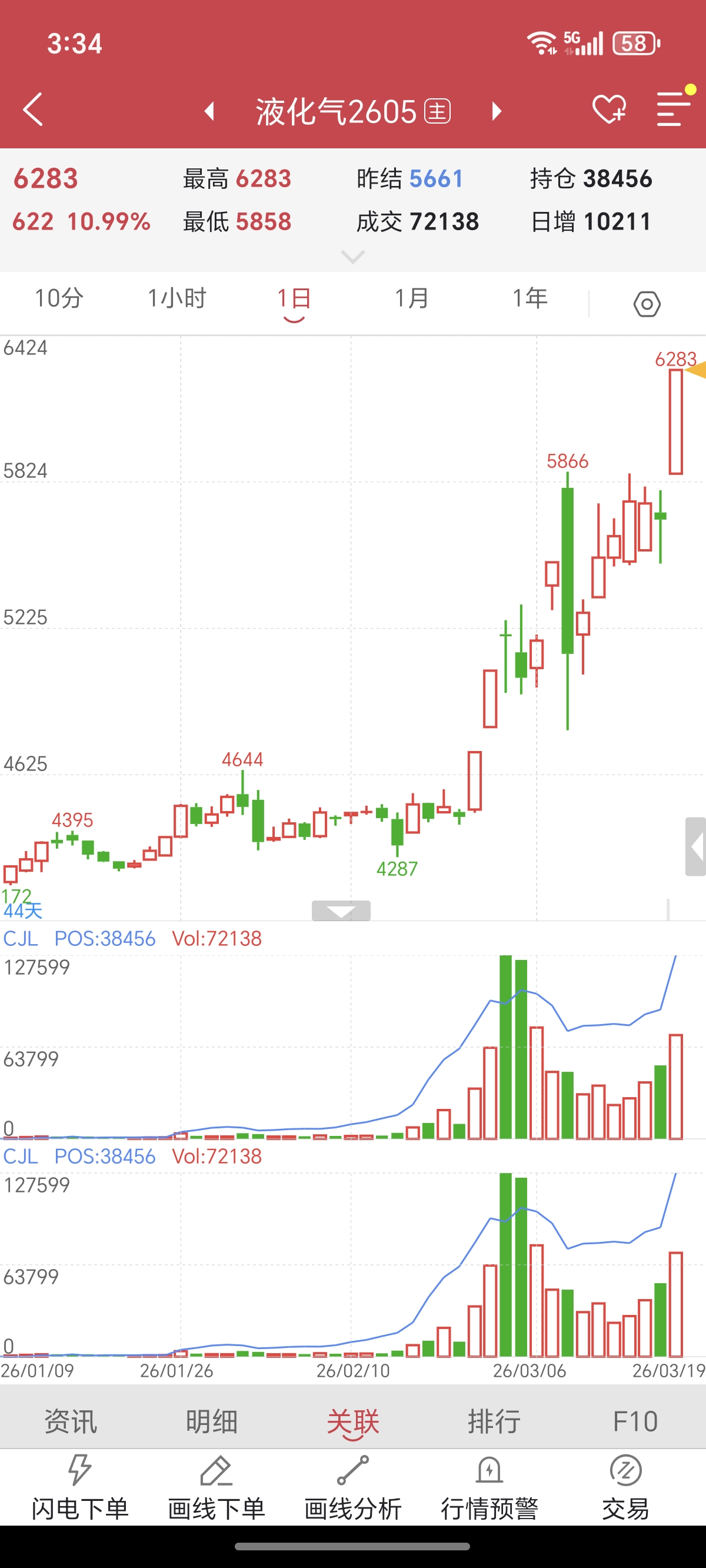Open chart settings hexagon icon
Viewport: 706px width, 1568px height.
coord(647,304)
